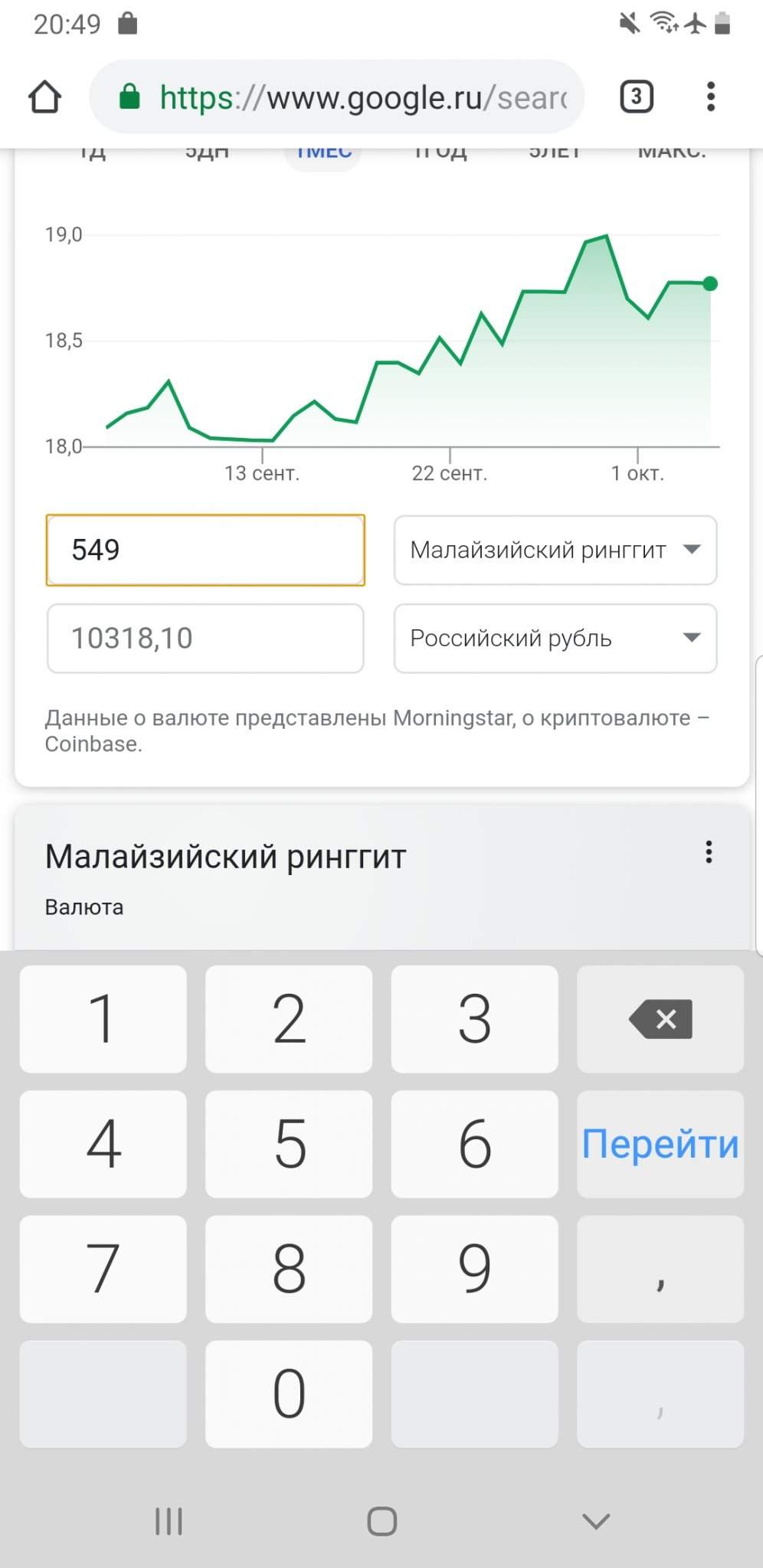Open the tab switcher showing 3 tabs
This screenshot has width=763, height=1568.
tap(636, 97)
